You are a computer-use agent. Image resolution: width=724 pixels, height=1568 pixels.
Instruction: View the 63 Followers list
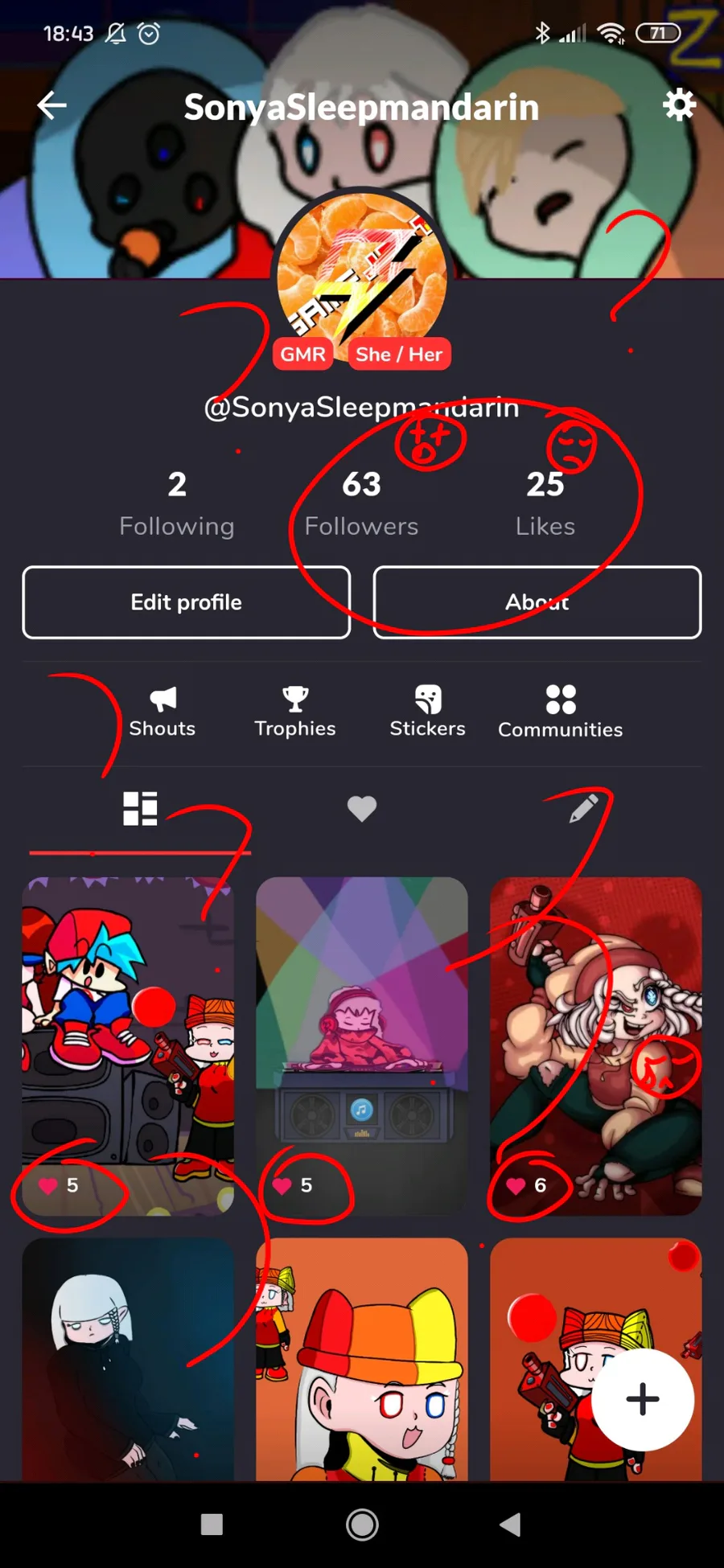[361, 503]
